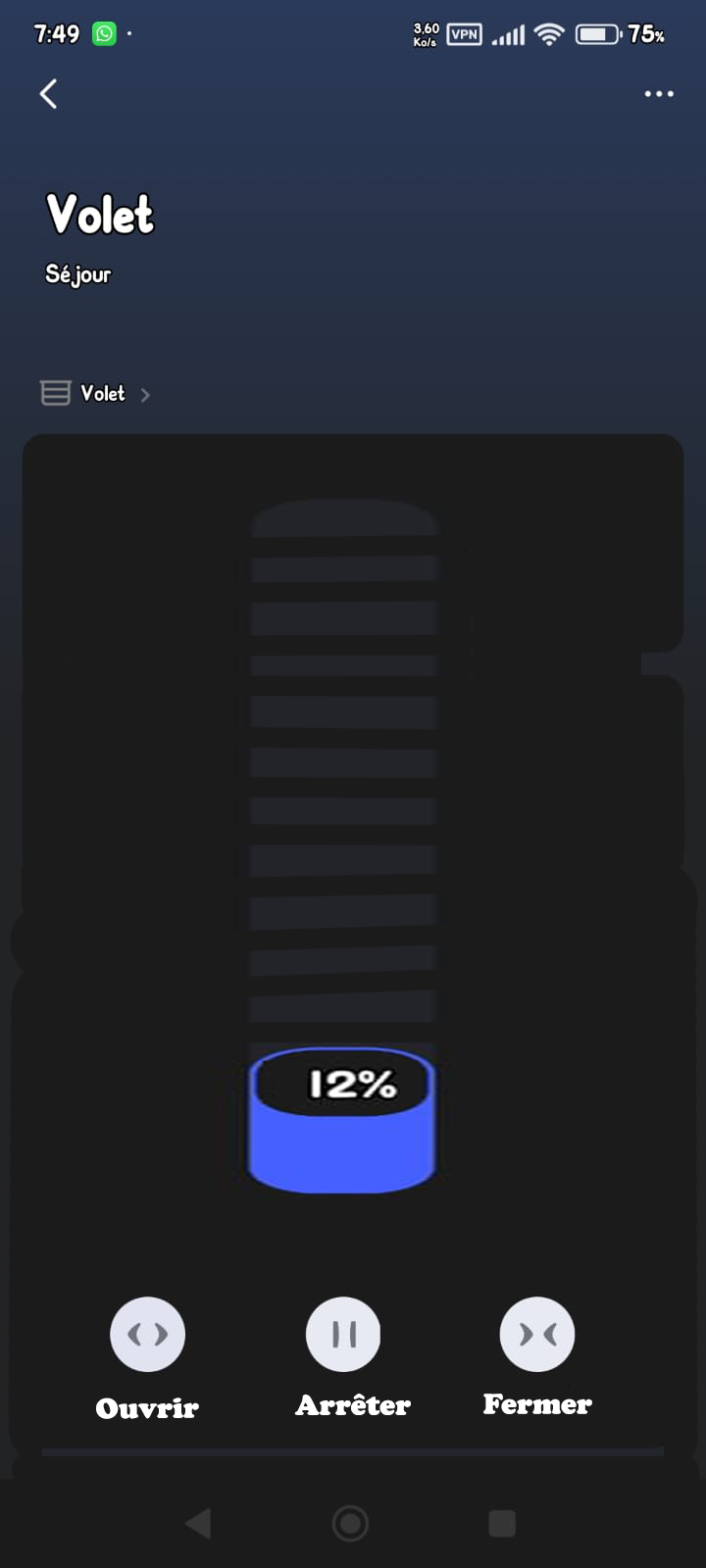Open the Volet breadcrumb link

coord(96,394)
